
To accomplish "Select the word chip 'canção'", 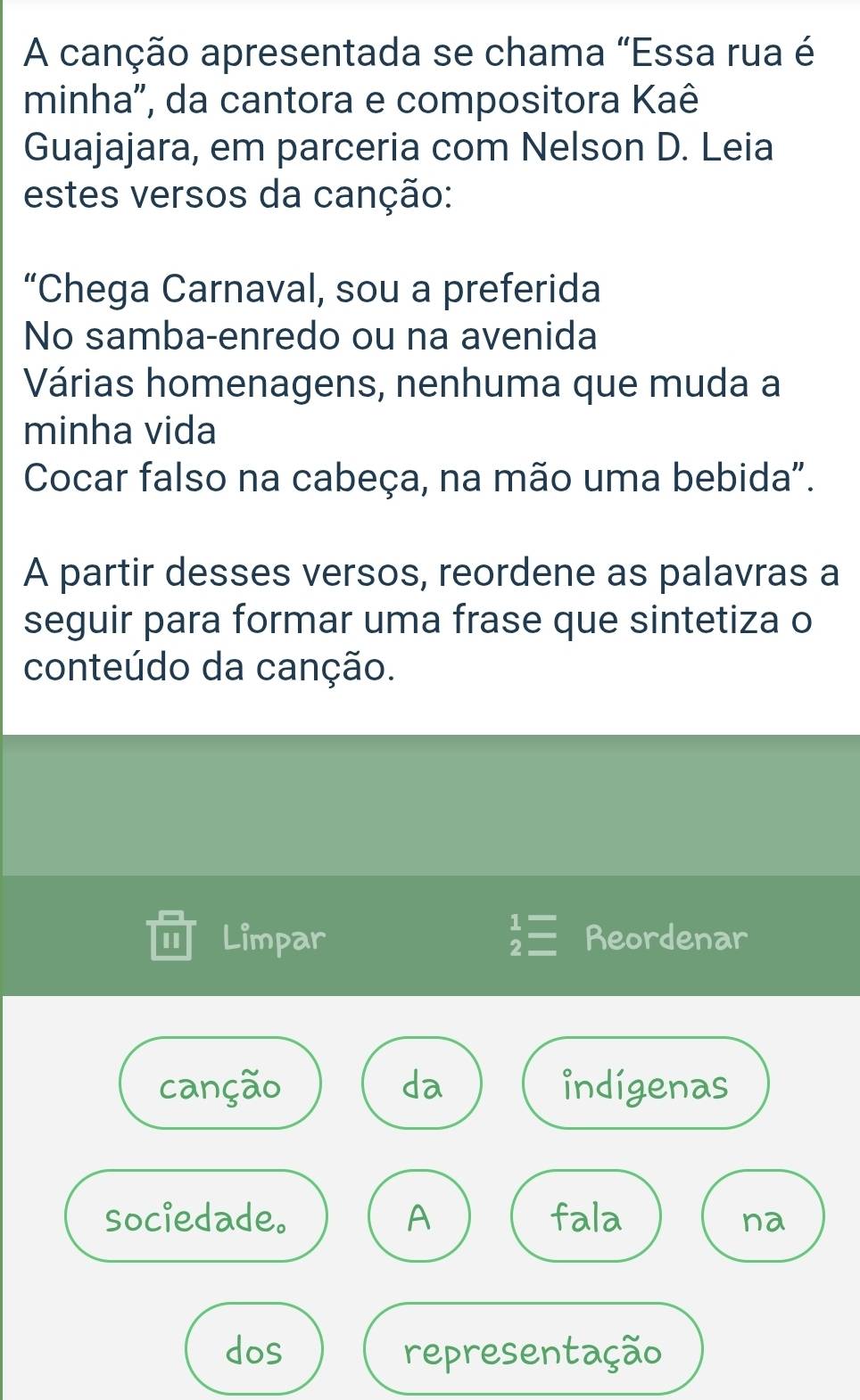I will click(219, 1084).
